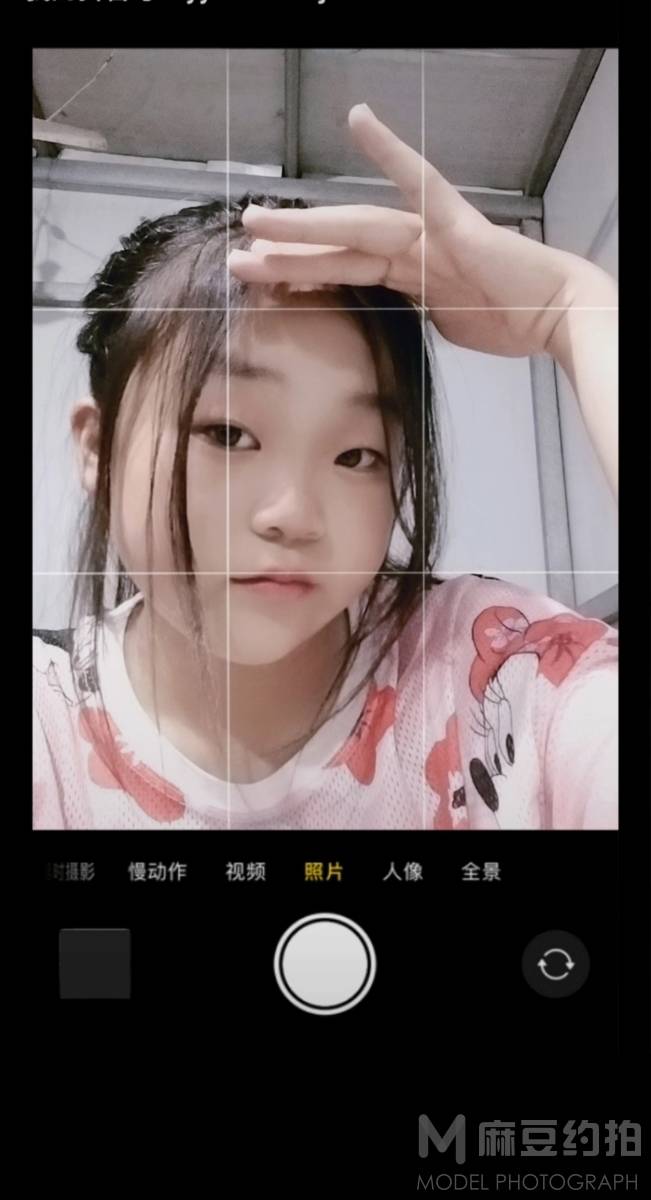Screen dimensions: 651x1200
Task: Switch to 全景 panorama mode
Action: (x=480, y=872)
